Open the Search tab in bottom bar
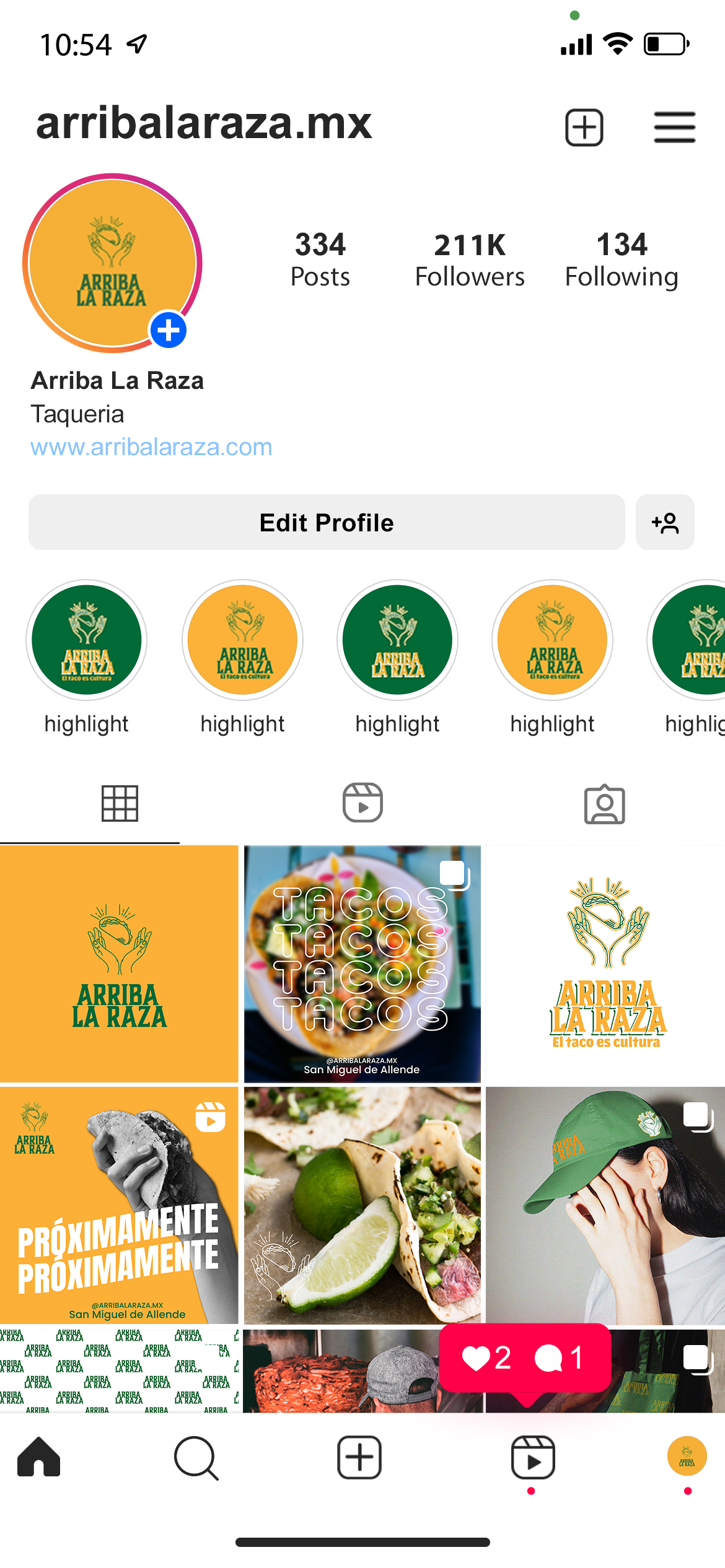Screen dimensions: 725x1568 (196, 1458)
